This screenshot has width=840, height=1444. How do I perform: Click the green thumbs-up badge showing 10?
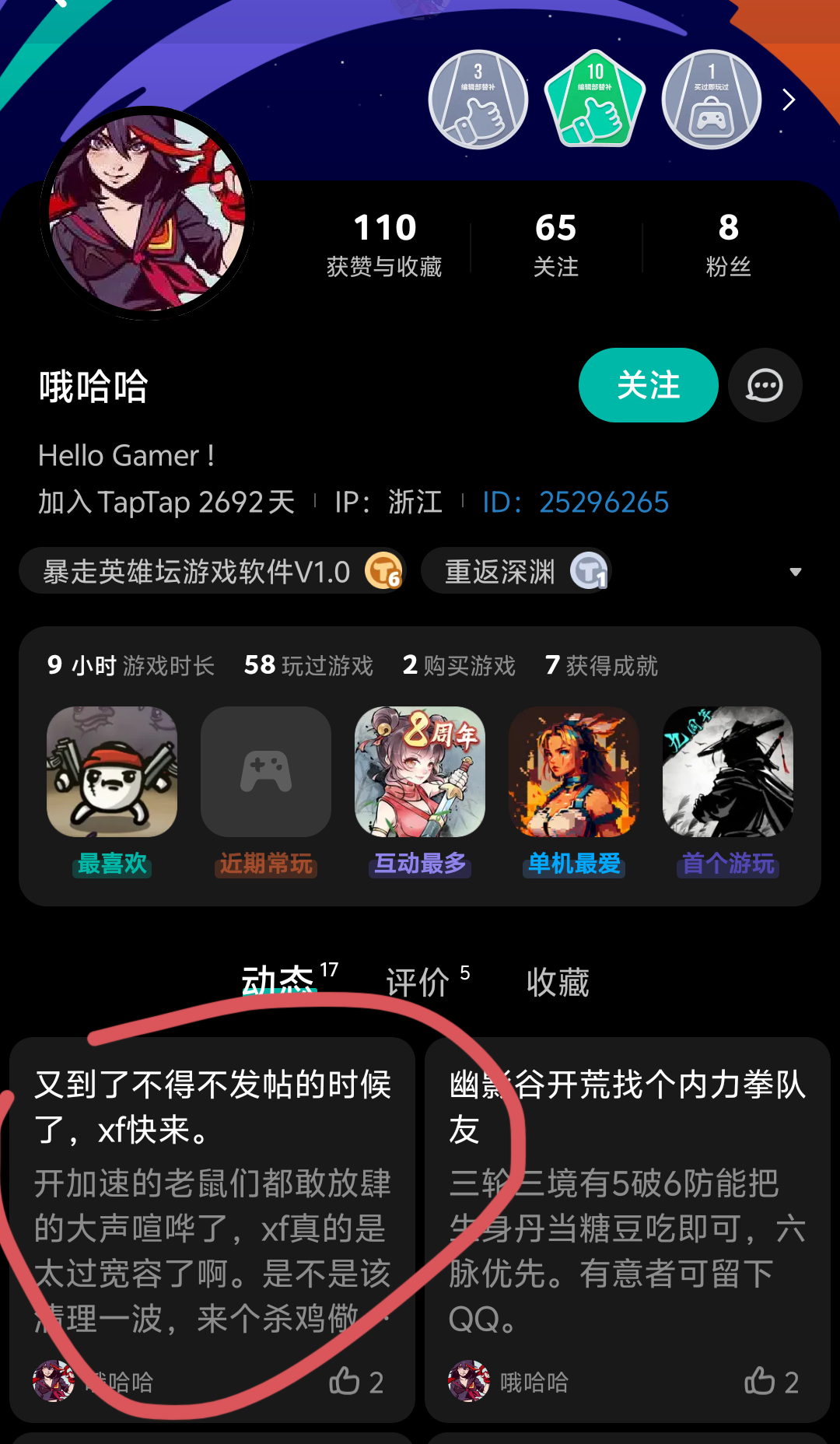tap(595, 99)
